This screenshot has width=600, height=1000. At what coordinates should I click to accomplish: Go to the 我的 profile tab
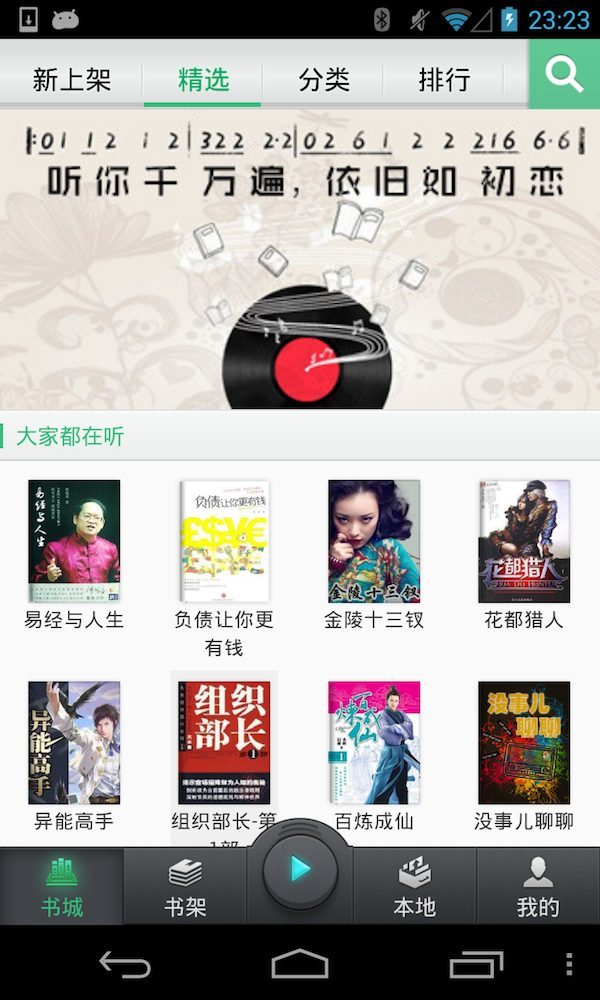538,887
